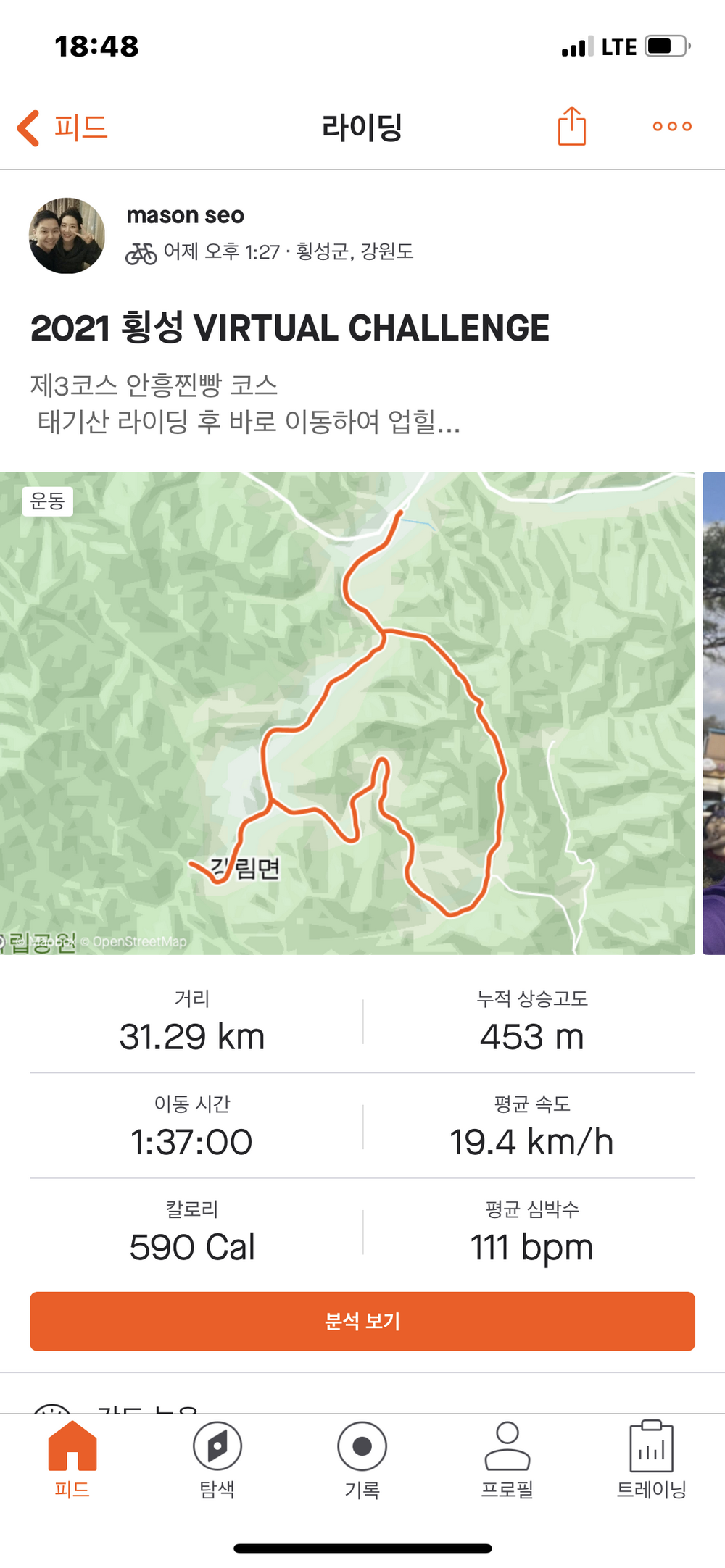Image resolution: width=725 pixels, height=1568 pixels.
Task: Share this ride activity
Action: coord(571,127)
